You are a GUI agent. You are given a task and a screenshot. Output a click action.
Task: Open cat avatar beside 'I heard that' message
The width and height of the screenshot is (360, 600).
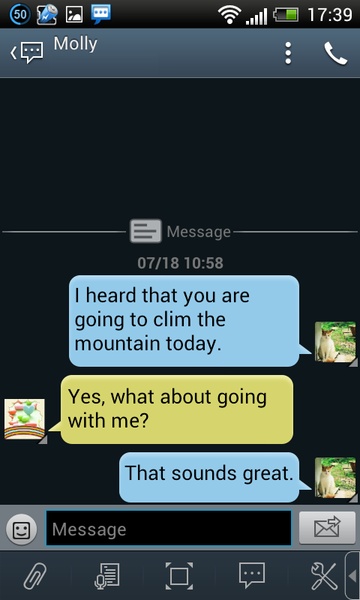coord(336,342)
